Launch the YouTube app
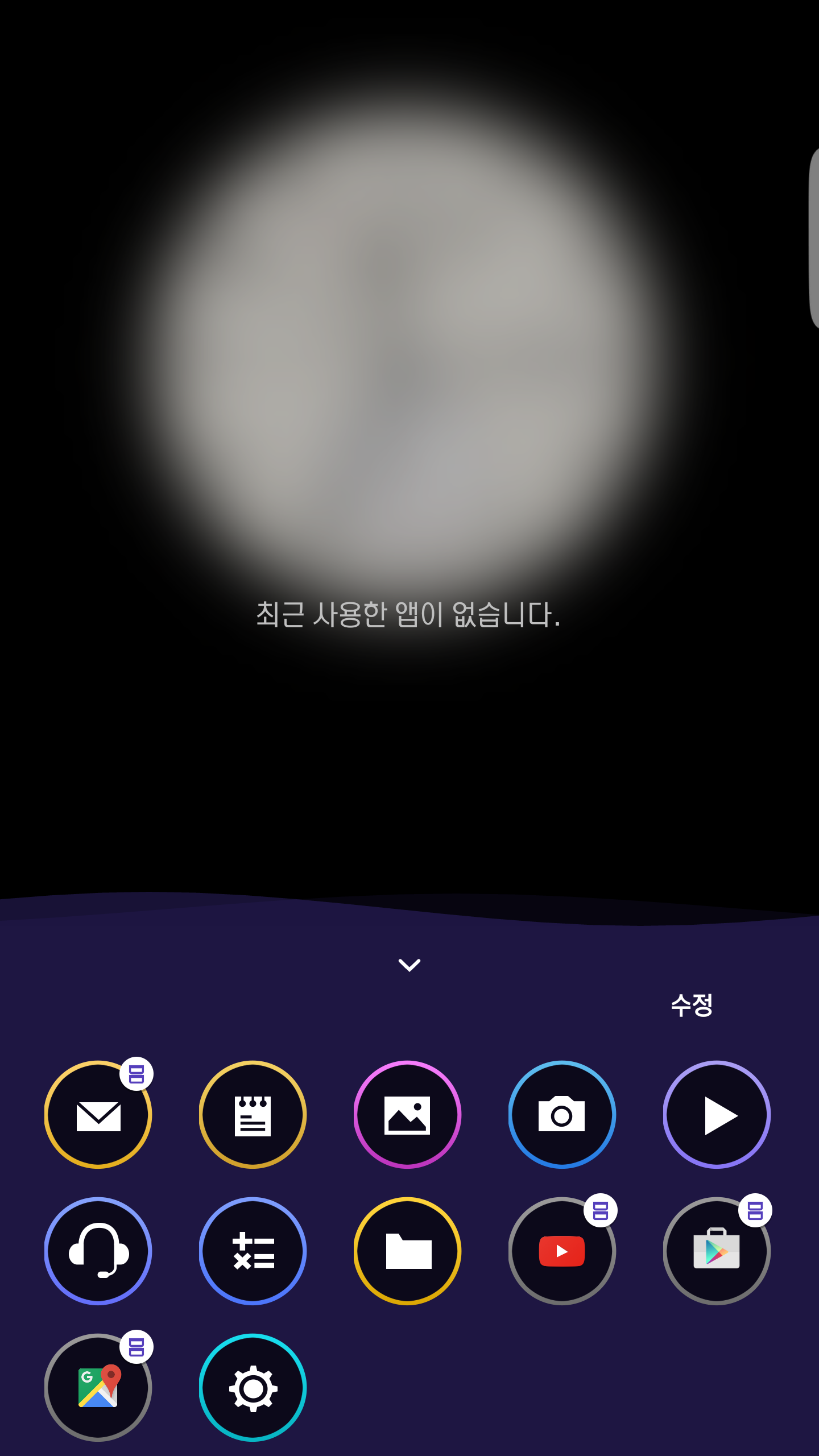The image size is (819, 1456). click(x=562, y=1251)
